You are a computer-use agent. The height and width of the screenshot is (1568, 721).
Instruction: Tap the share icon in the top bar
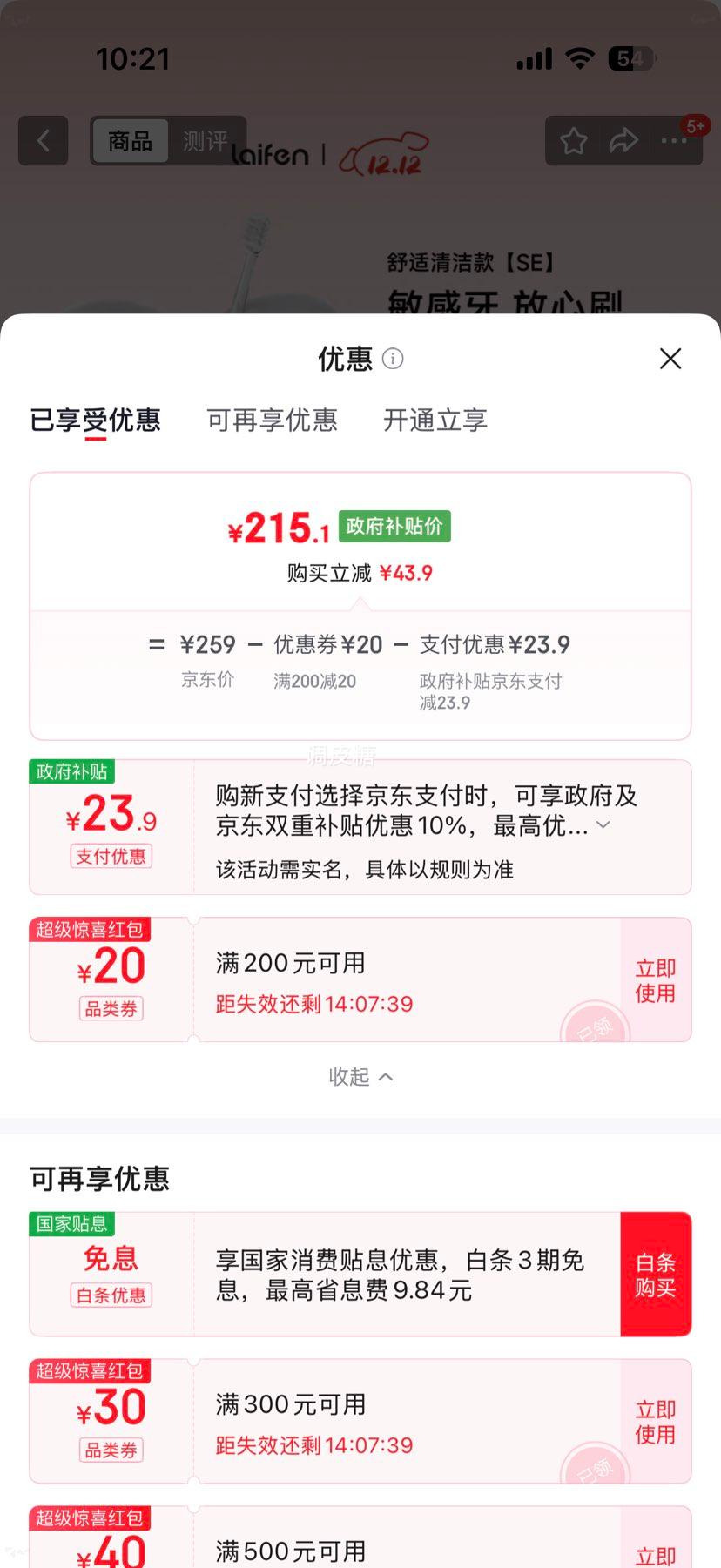[623, 140]
